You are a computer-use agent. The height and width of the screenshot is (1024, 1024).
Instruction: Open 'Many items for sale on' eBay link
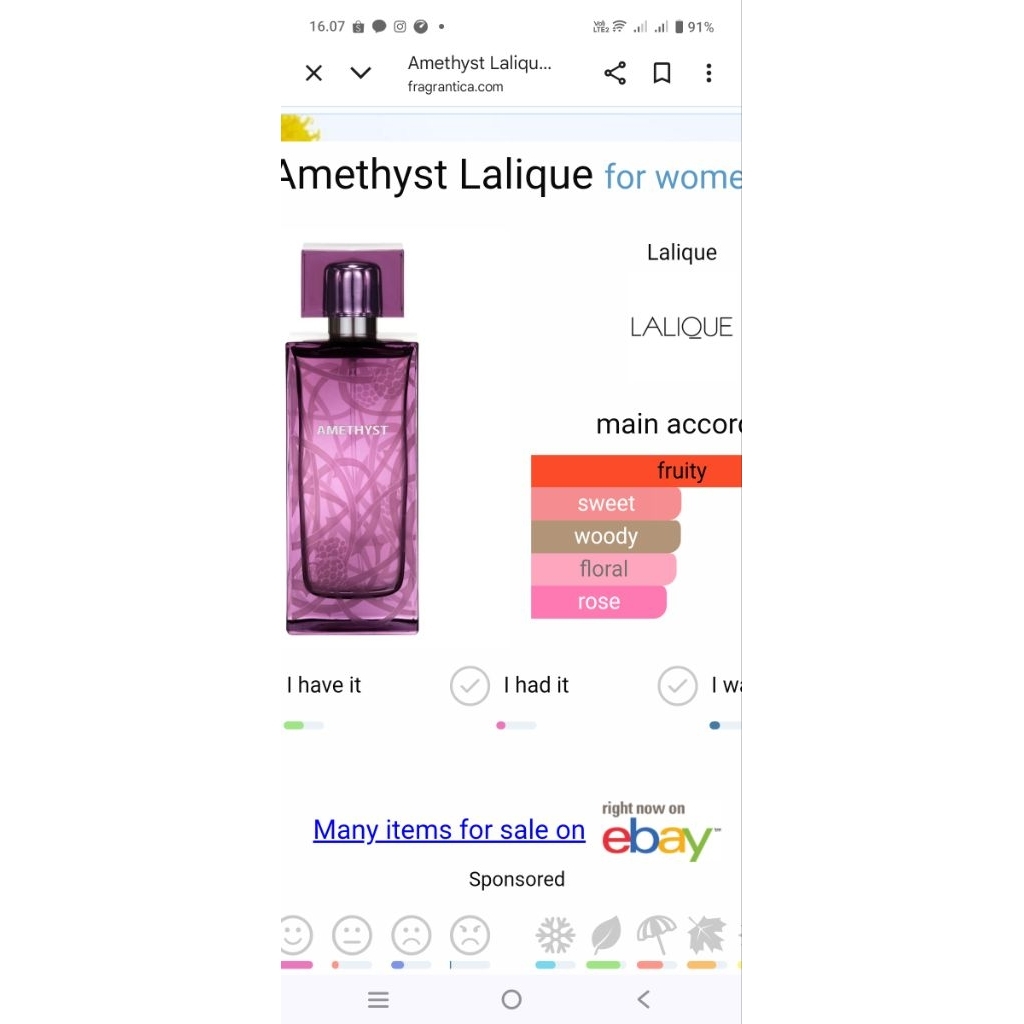(x=449, y=830)
